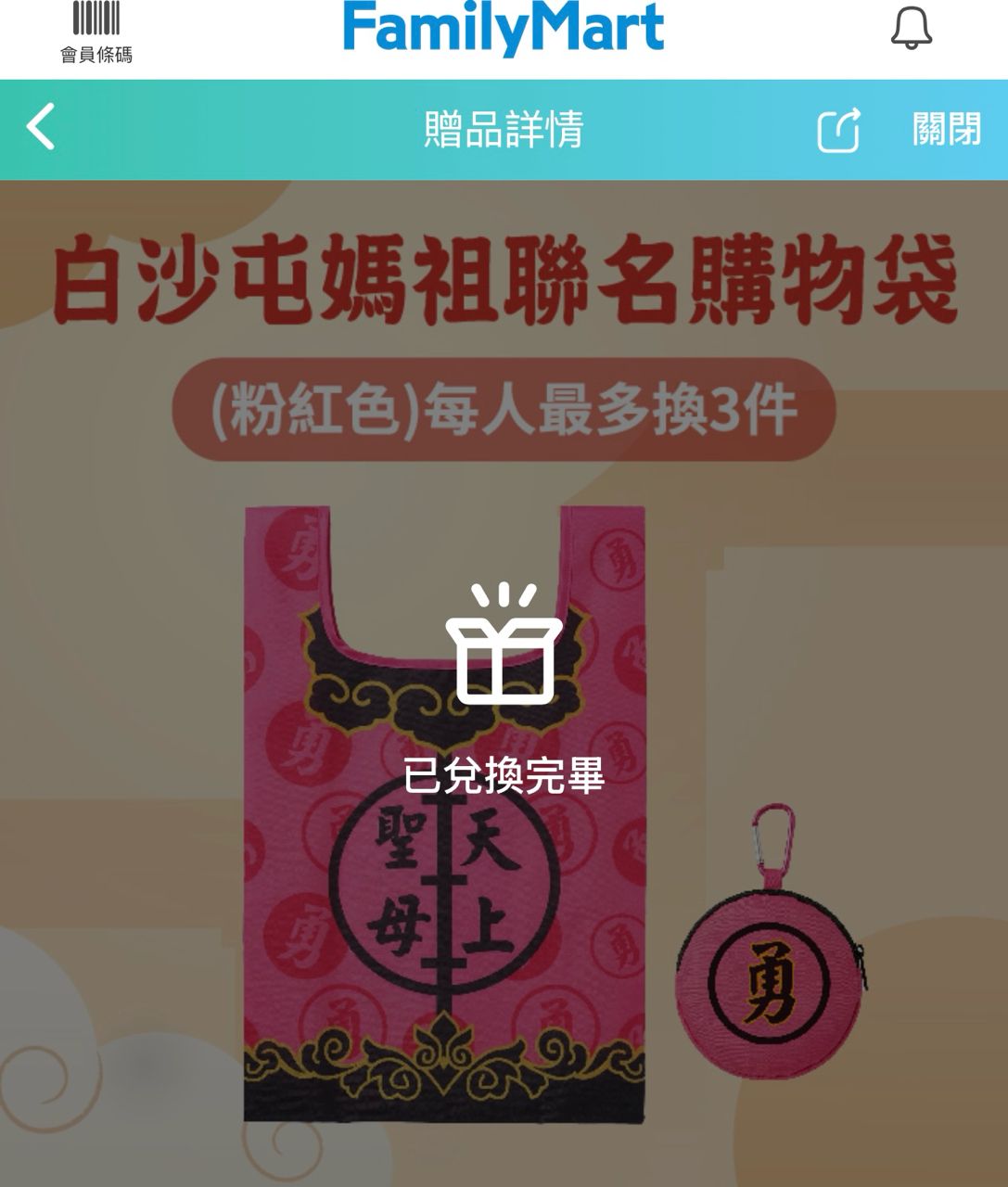The height and width of the screenshot is (1187, 1008).
Task: Go back with the left arrow
Action: coord(41,127)
